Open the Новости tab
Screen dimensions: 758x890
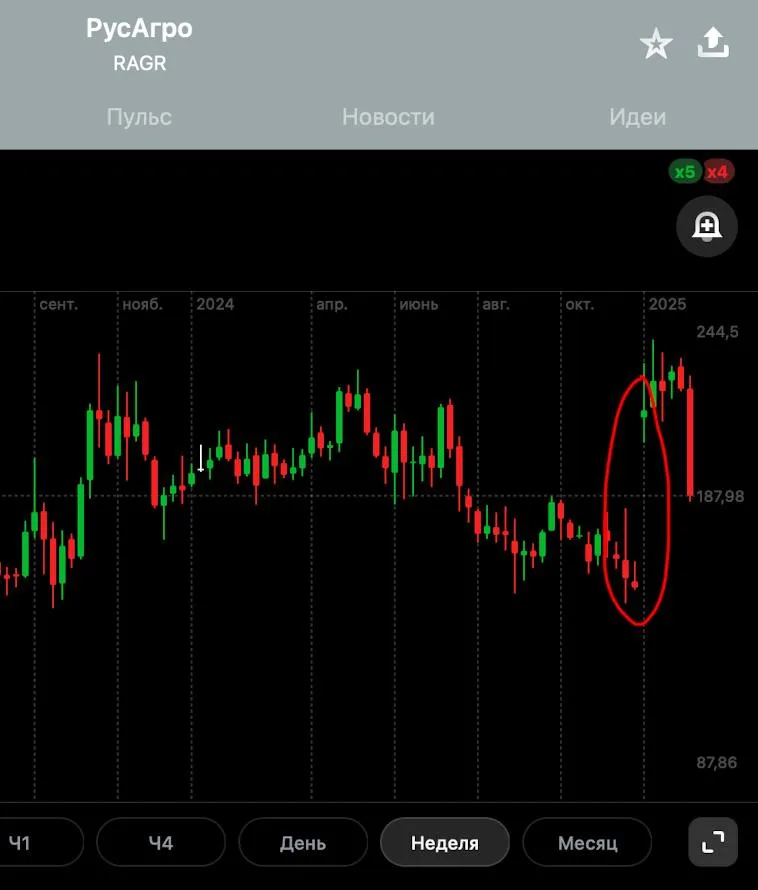coord(388,117)
